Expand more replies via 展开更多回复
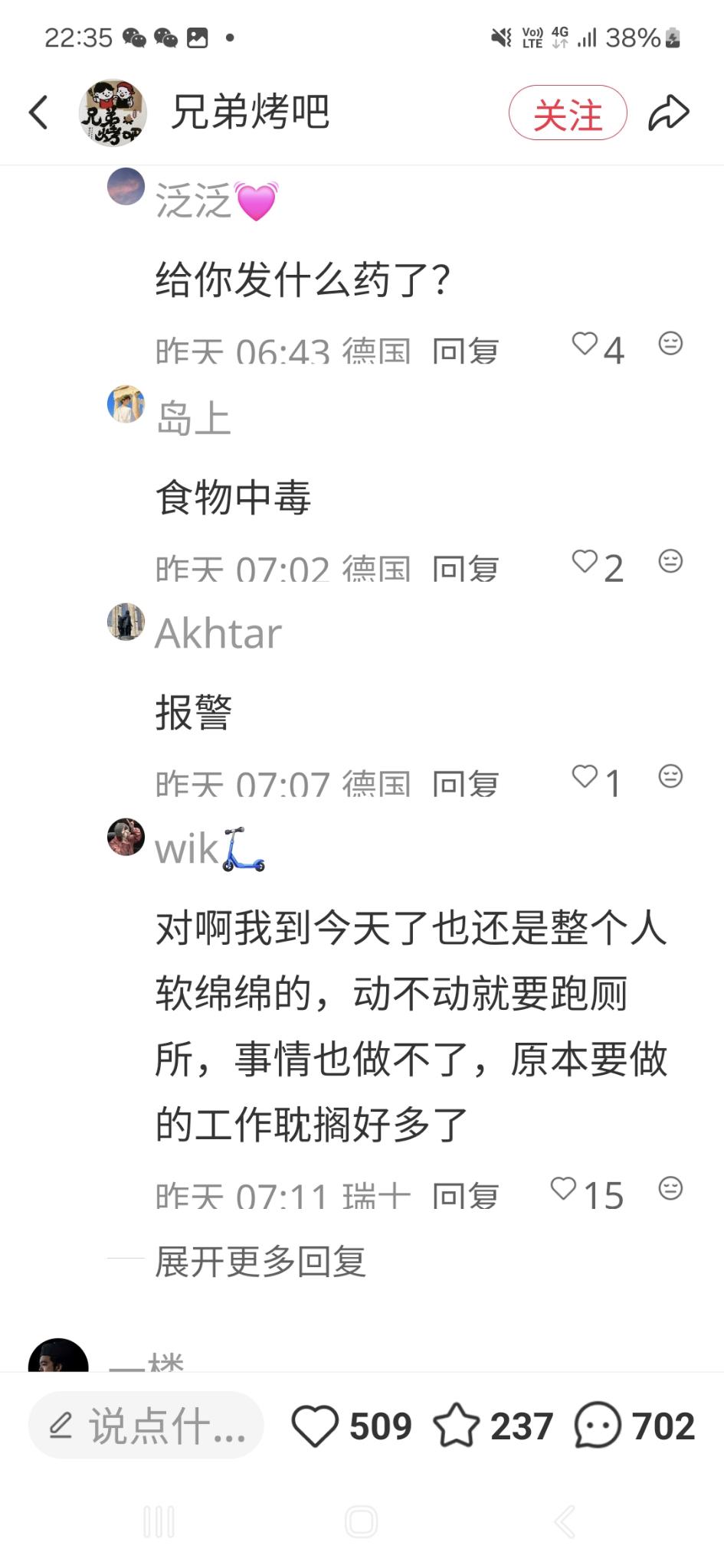 pyautogui.click(x=260, y=1261)
